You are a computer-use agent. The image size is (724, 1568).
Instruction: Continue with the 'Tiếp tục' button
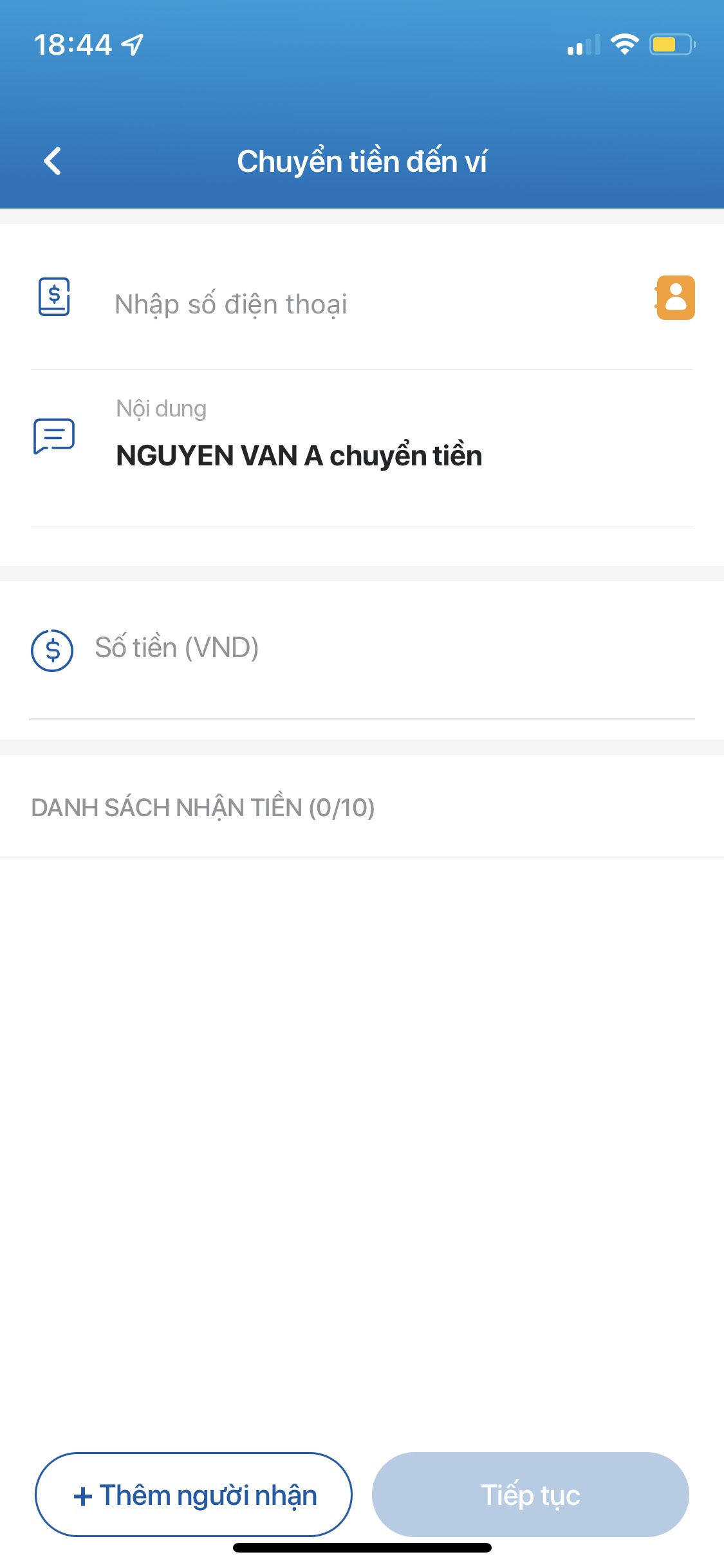click(530, 1495)
